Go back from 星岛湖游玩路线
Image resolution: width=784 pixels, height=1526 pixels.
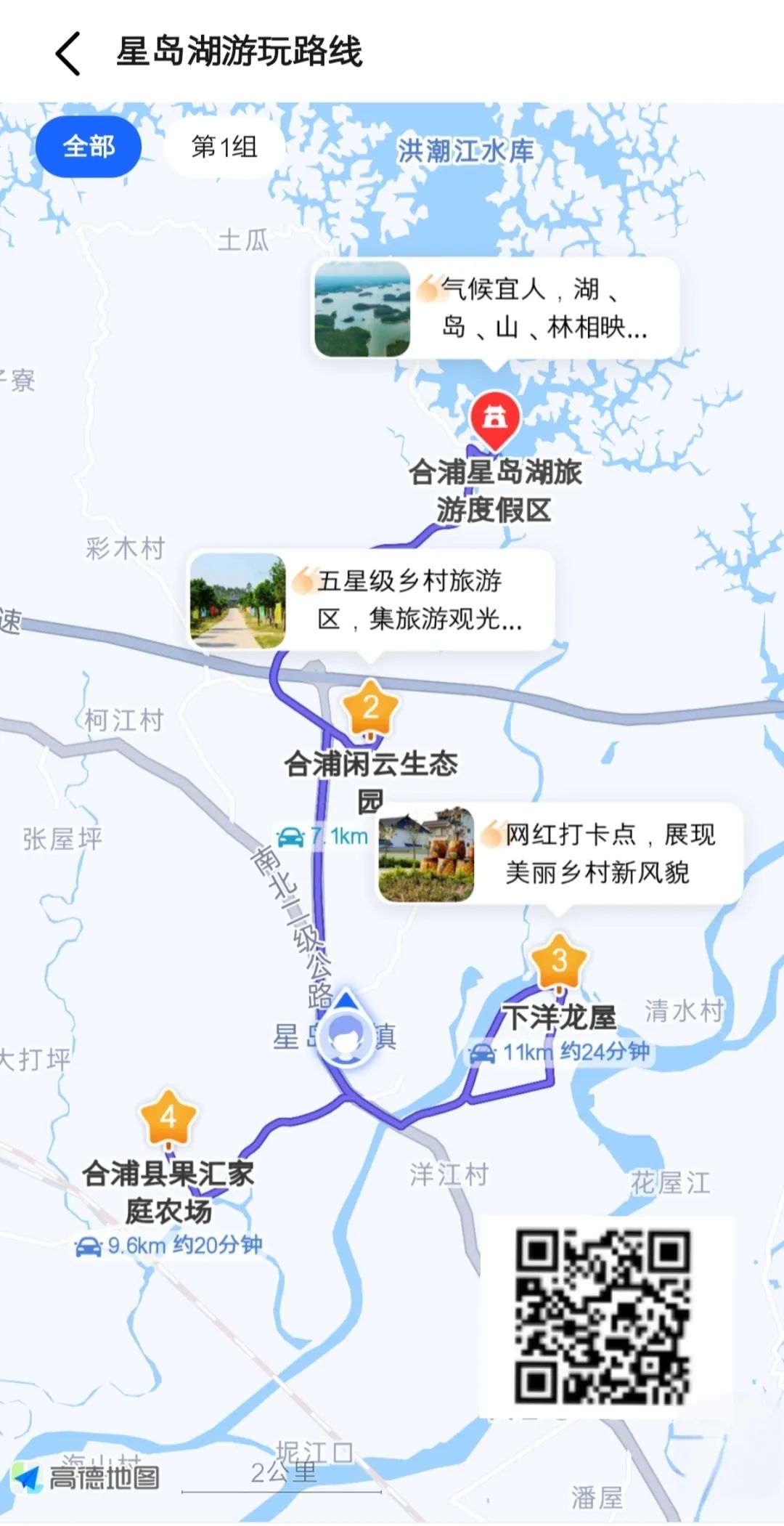[68, 53]
